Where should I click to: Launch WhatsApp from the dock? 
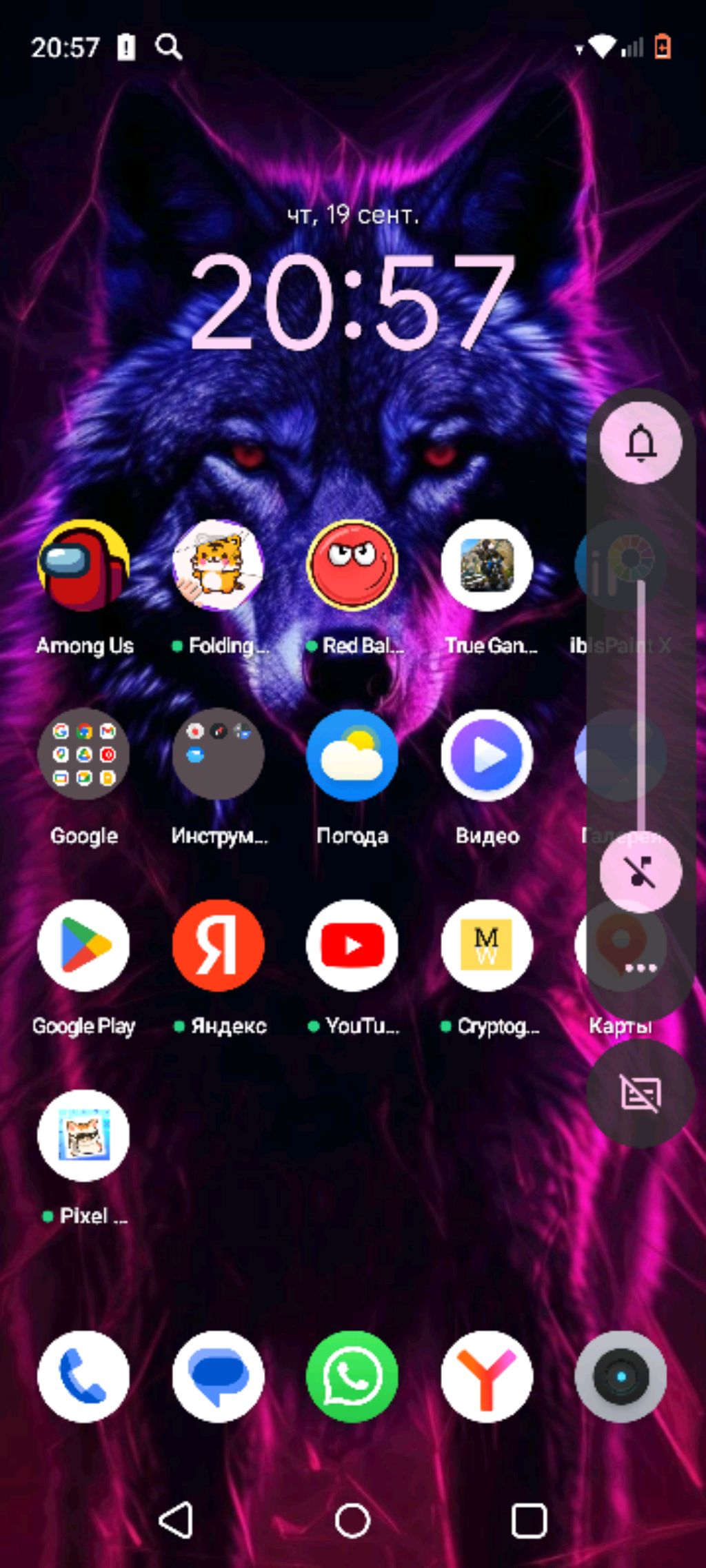click(x=352, y=1376)
